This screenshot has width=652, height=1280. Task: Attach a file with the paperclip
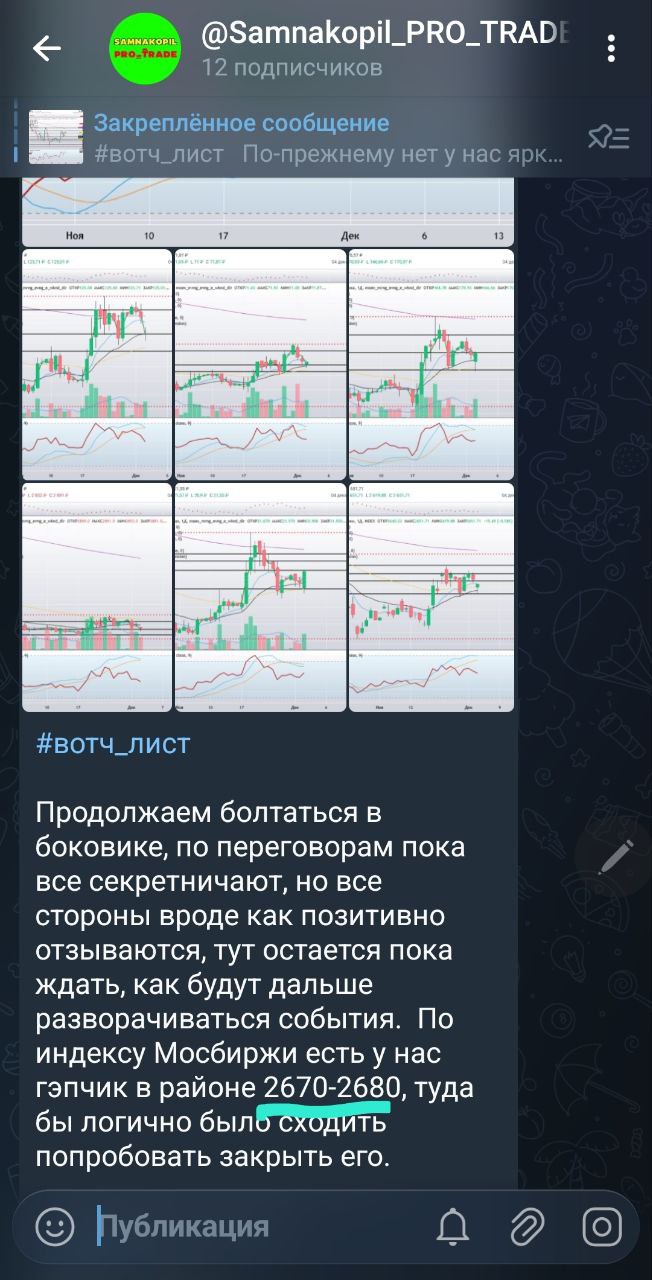coord(526,1226)
